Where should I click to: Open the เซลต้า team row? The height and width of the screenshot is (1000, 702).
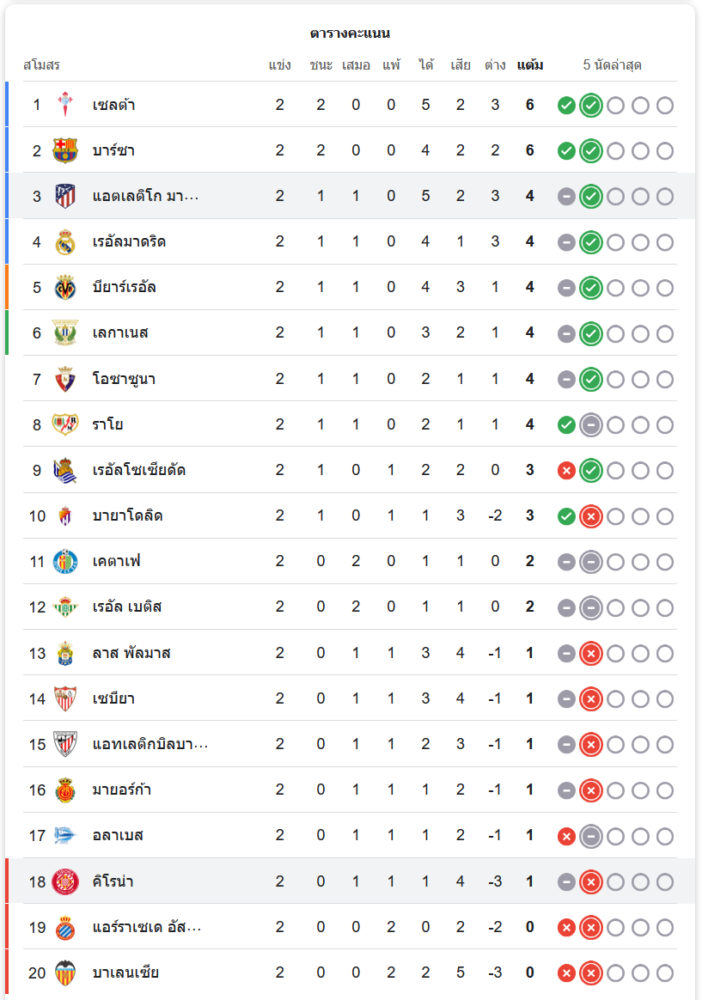point(114,105)
